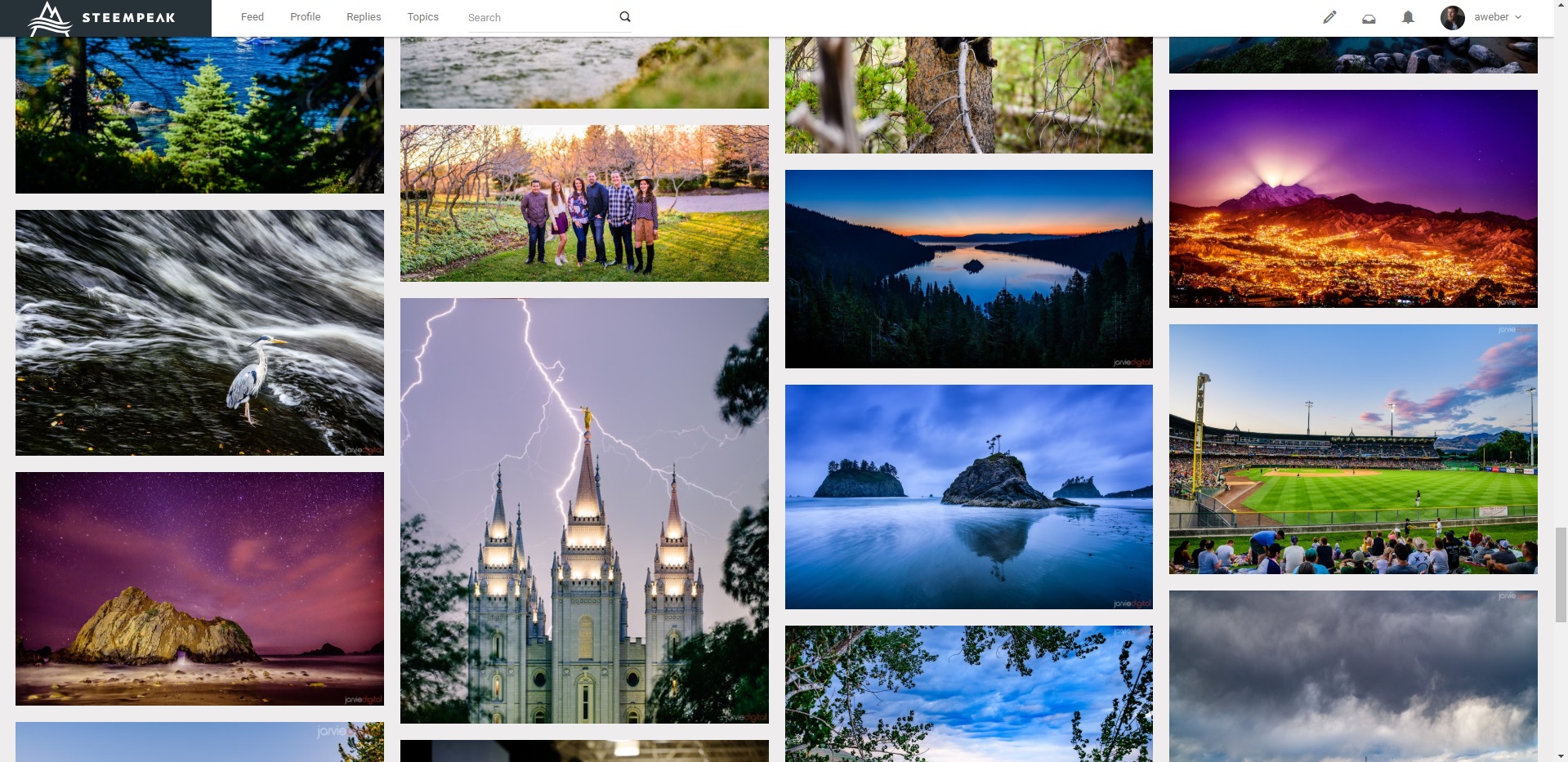Open the grey storm clouds photo

click(1353, 675)
